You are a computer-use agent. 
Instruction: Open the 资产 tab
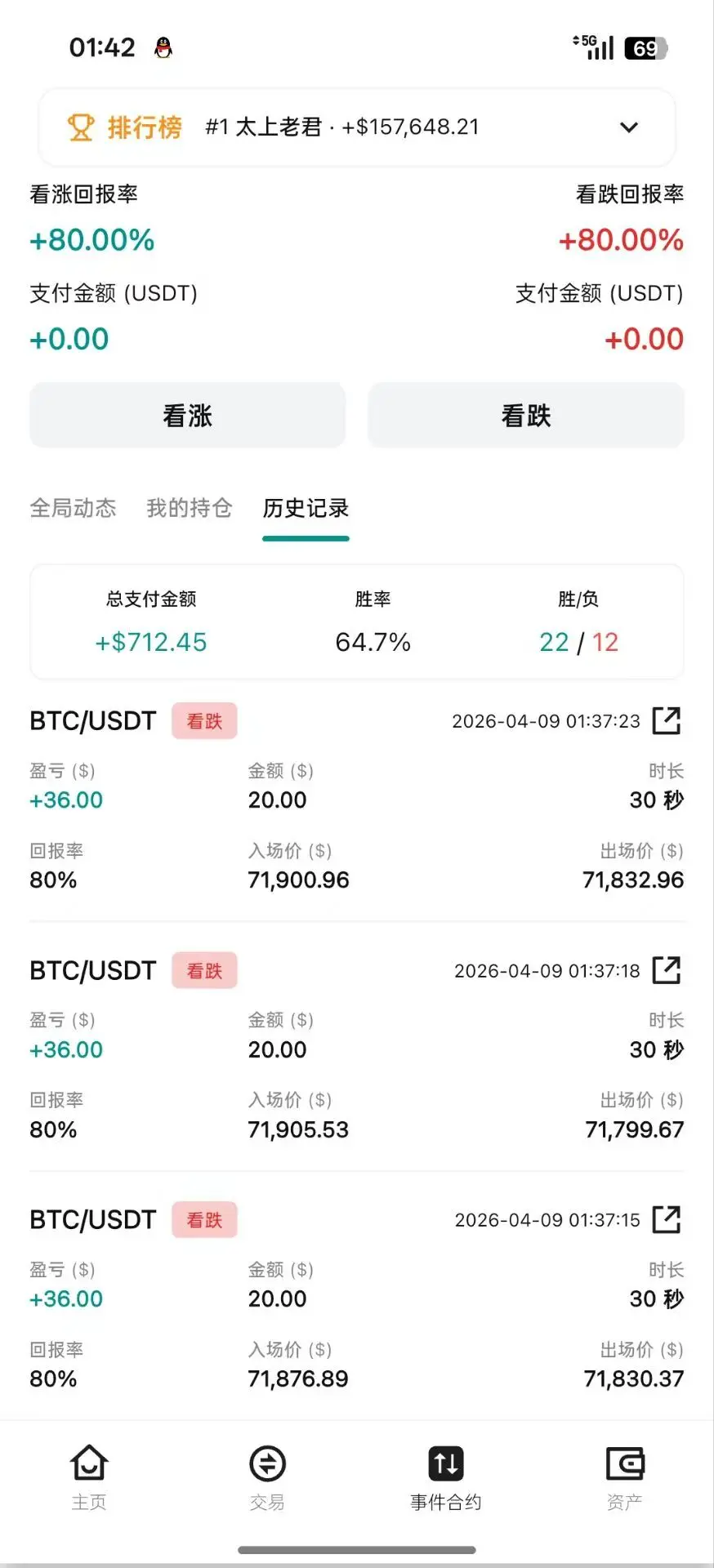pyautogui.click(x=625, y=1478)
